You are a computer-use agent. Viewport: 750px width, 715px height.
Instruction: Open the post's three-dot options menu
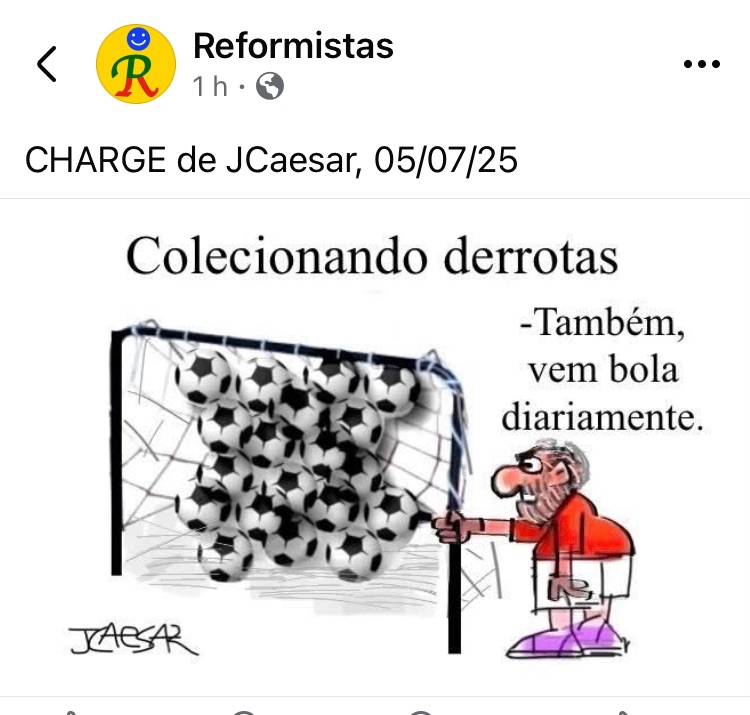pyautogui.click(x=701, y=64)
